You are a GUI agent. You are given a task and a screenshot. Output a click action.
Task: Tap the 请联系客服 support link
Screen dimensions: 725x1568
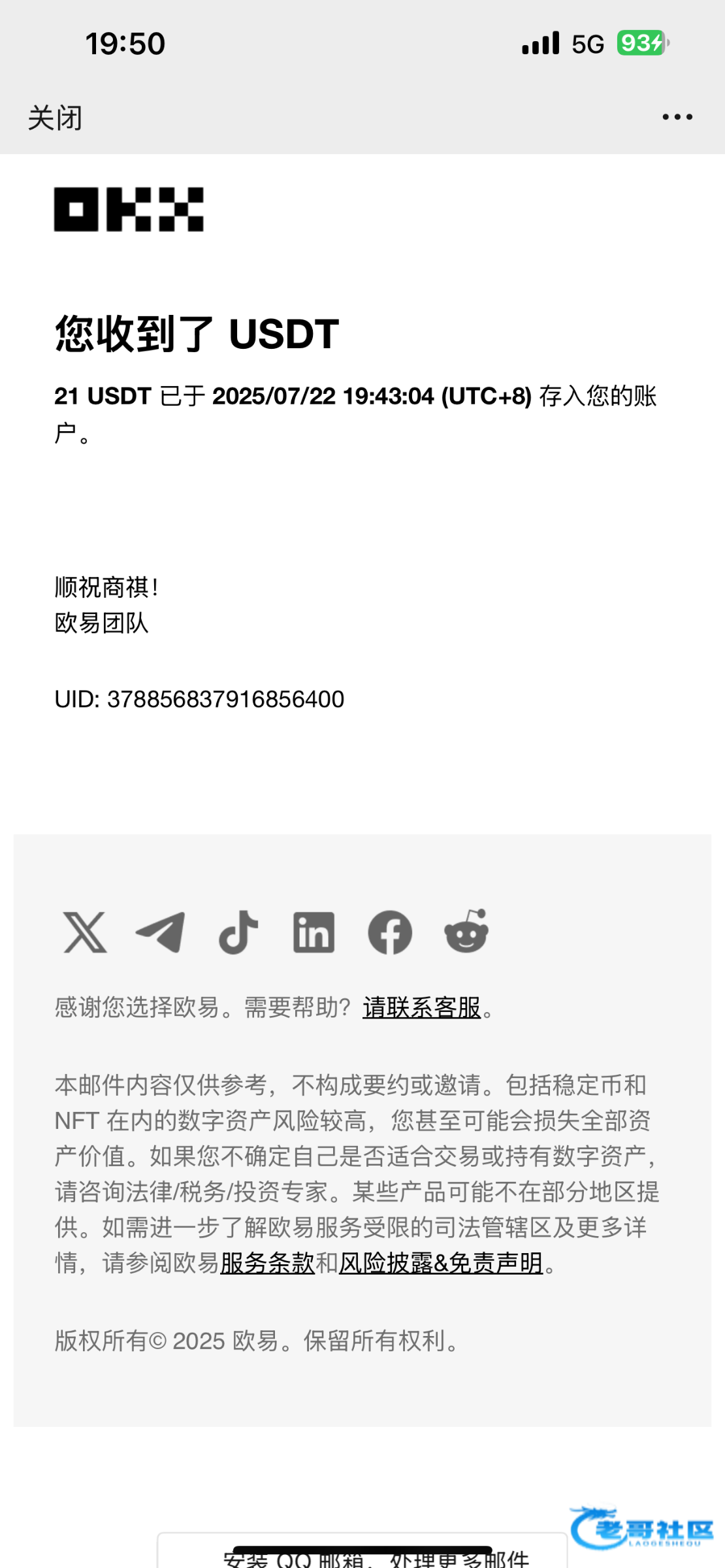pyautogui.click(x=422, y=1007)
